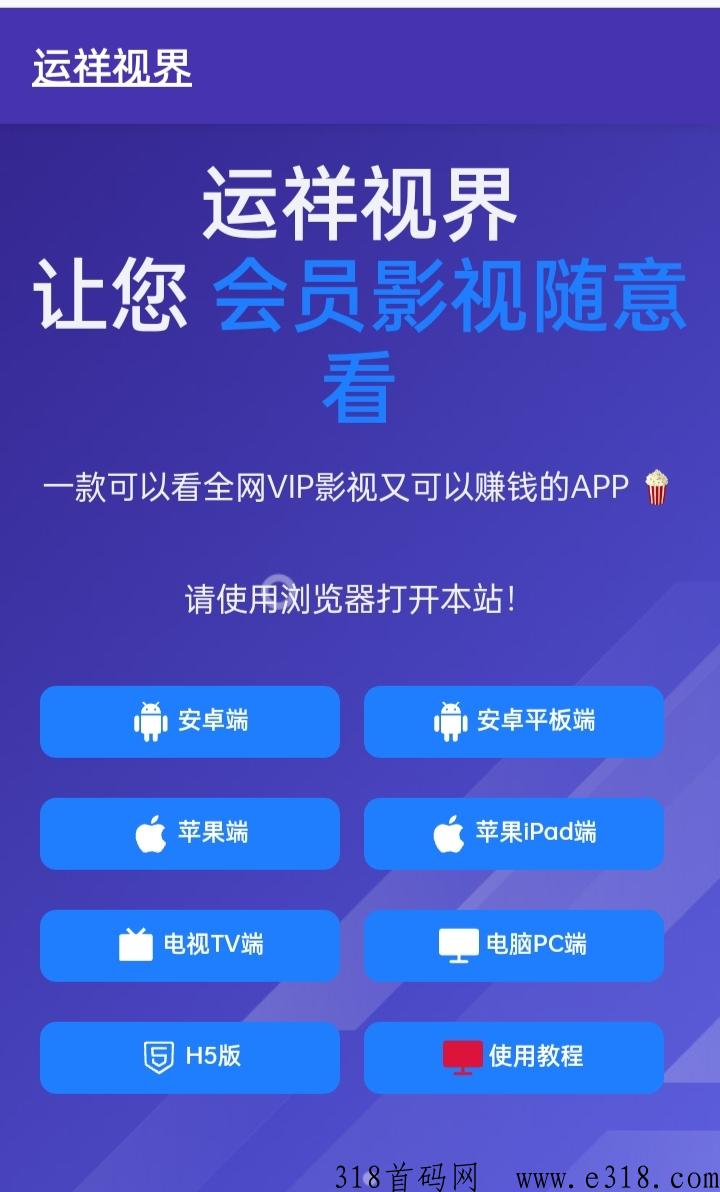View the 使用教程 guide
The width and height of the screenshot is (720, 1192).
pos(514,1057)
